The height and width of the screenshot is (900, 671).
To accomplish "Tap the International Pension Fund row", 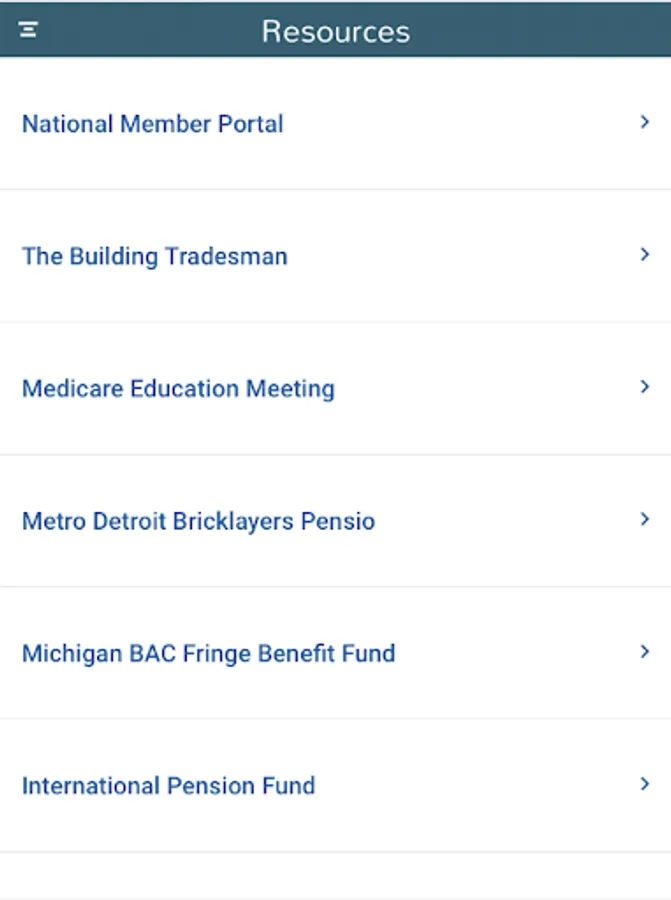I will coord(335,785).
